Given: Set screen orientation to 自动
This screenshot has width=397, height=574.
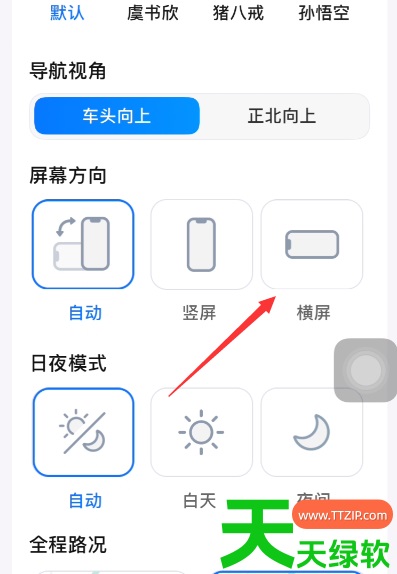Looking at the screenshot, I should (x=83, y=244).
